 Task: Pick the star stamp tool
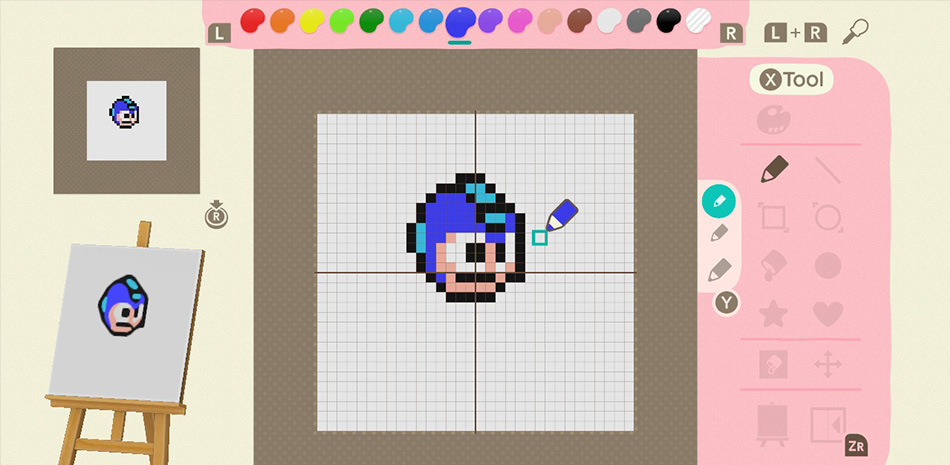773,314
